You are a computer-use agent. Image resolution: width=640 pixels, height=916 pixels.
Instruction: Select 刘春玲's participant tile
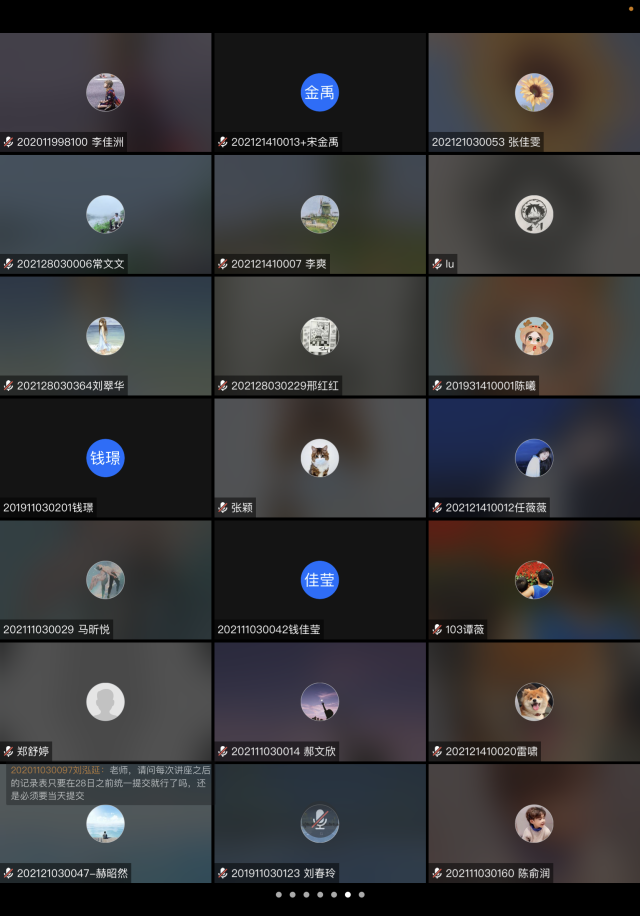(x=320, y=824)
